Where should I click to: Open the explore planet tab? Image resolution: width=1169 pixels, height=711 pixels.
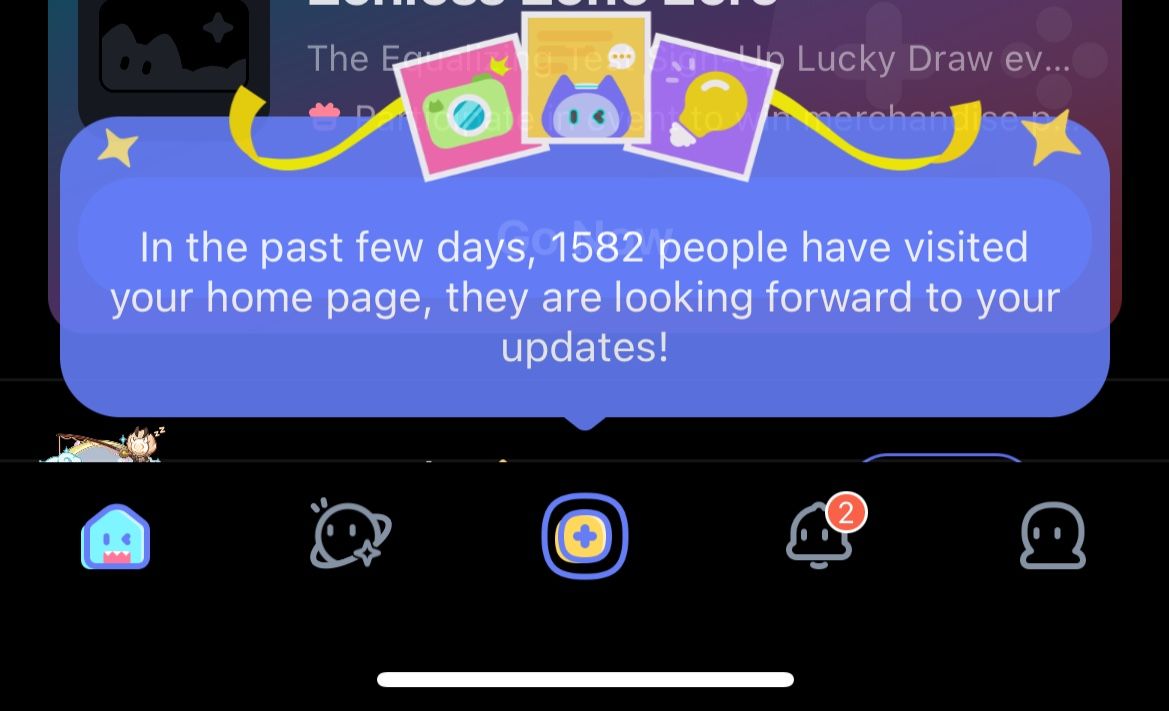(x=350, y=537)
